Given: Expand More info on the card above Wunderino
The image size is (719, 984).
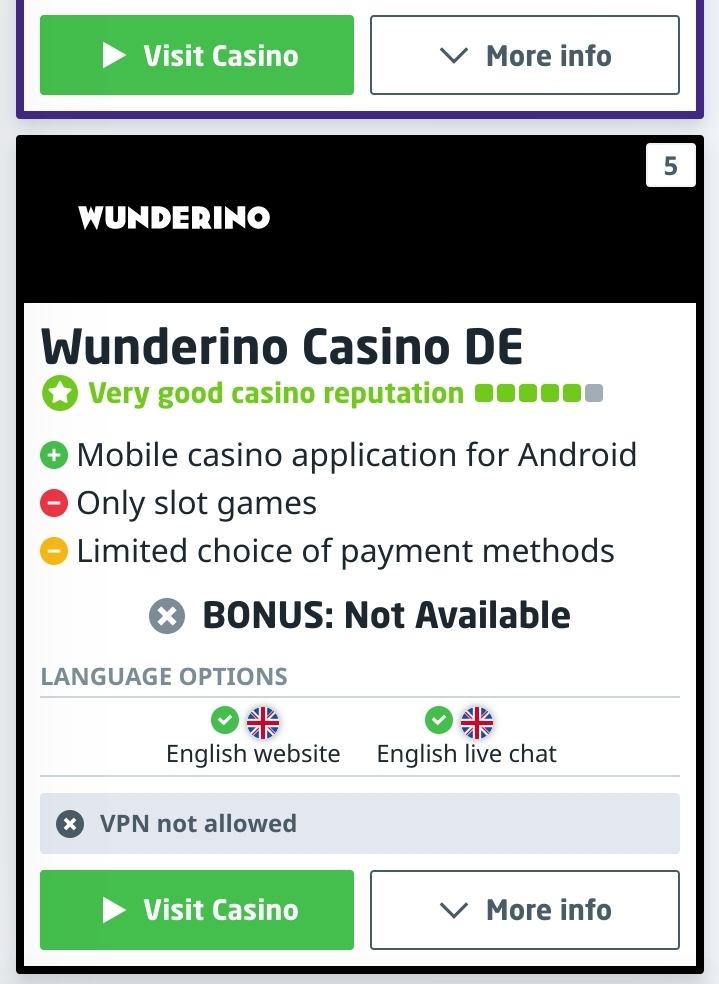Looking at the screenshot, I should pyautogui.click(x=524, y=55).
